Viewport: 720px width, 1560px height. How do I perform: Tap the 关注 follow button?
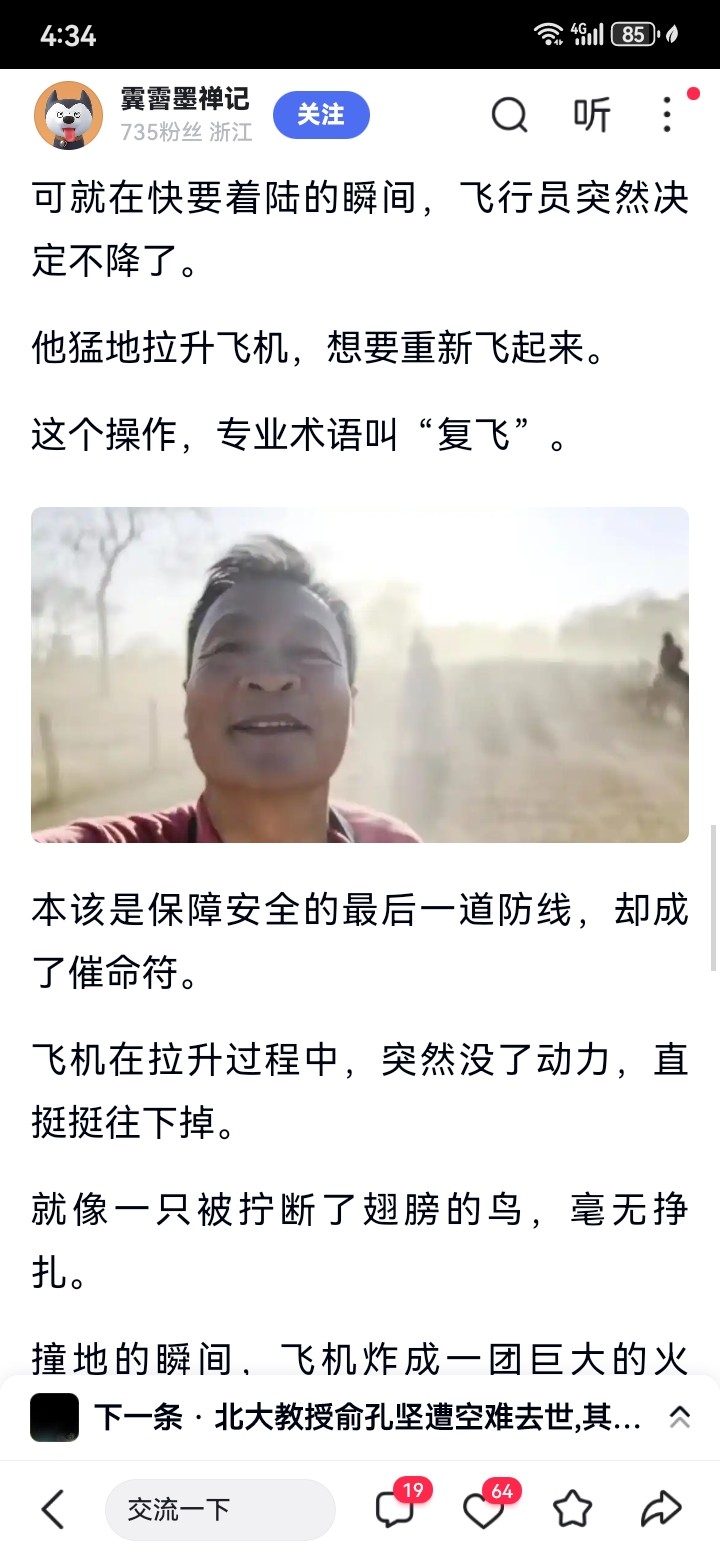tap(321, 115)
